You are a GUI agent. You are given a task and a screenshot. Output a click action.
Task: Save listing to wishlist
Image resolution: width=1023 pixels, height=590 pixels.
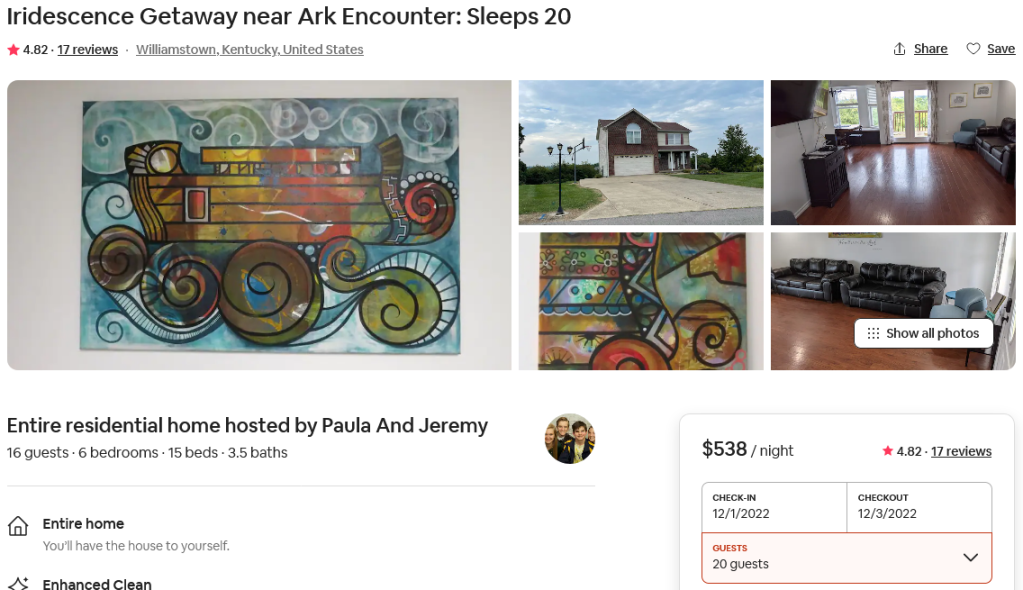[990, 49]
